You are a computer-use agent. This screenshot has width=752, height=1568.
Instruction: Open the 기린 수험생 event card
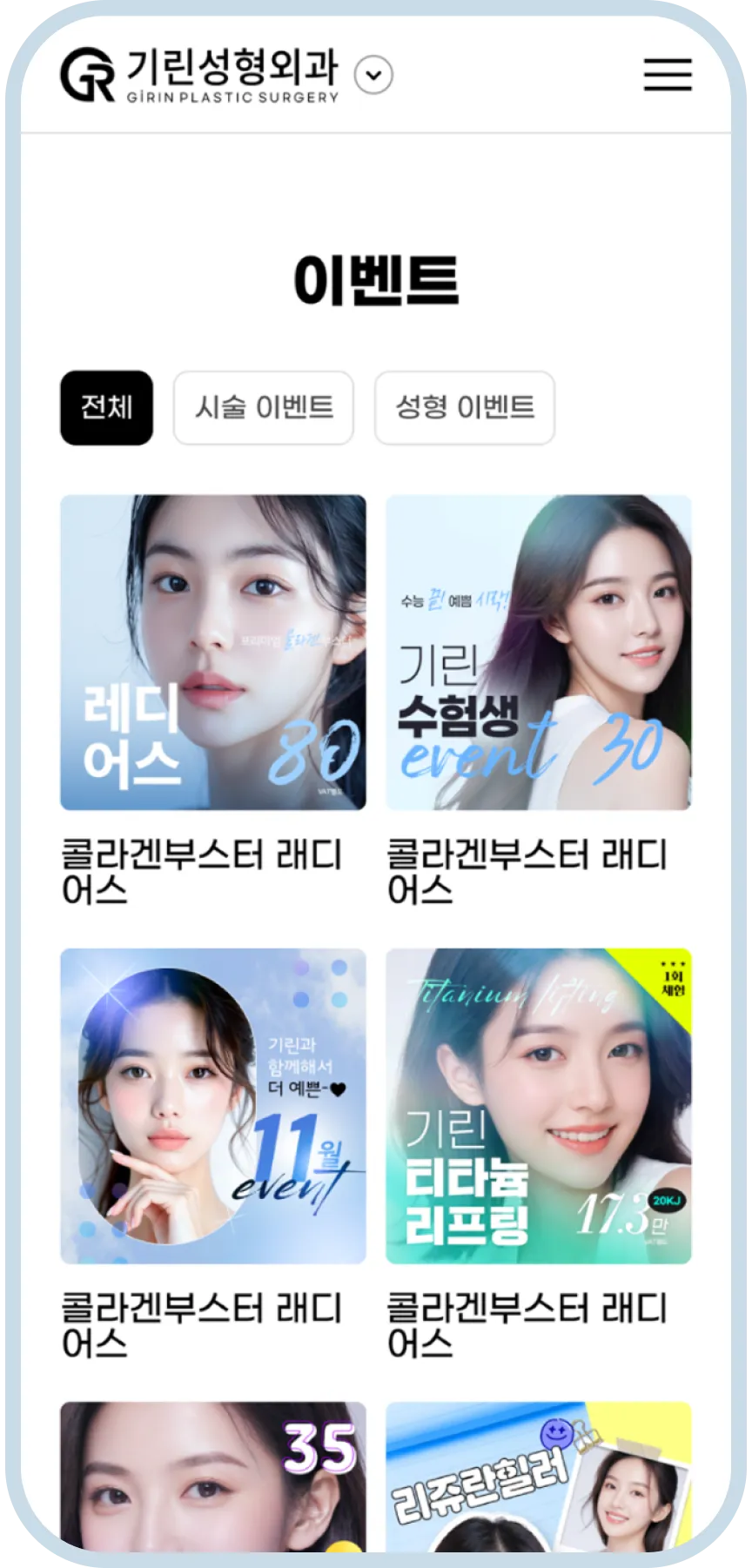539,653
